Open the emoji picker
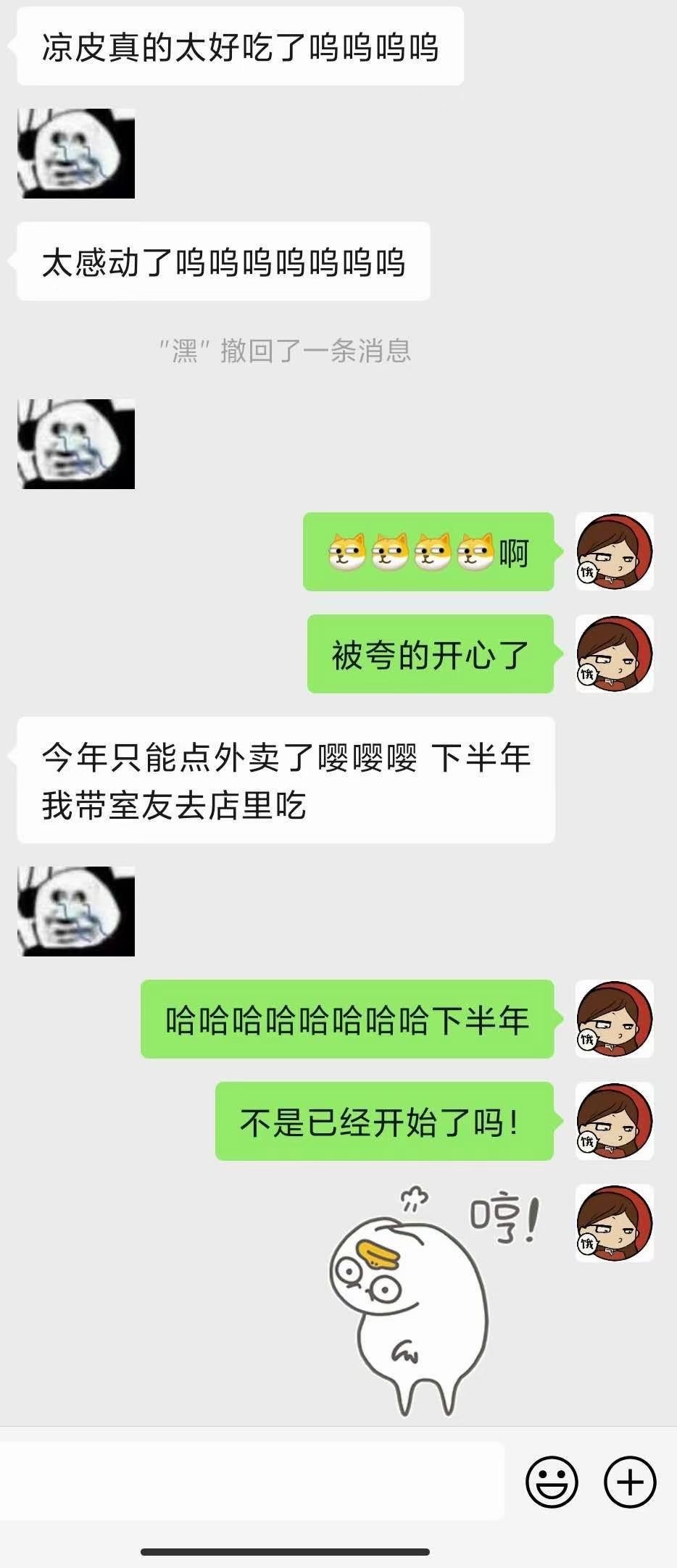677x1568 pixels. coord(552,1482)
